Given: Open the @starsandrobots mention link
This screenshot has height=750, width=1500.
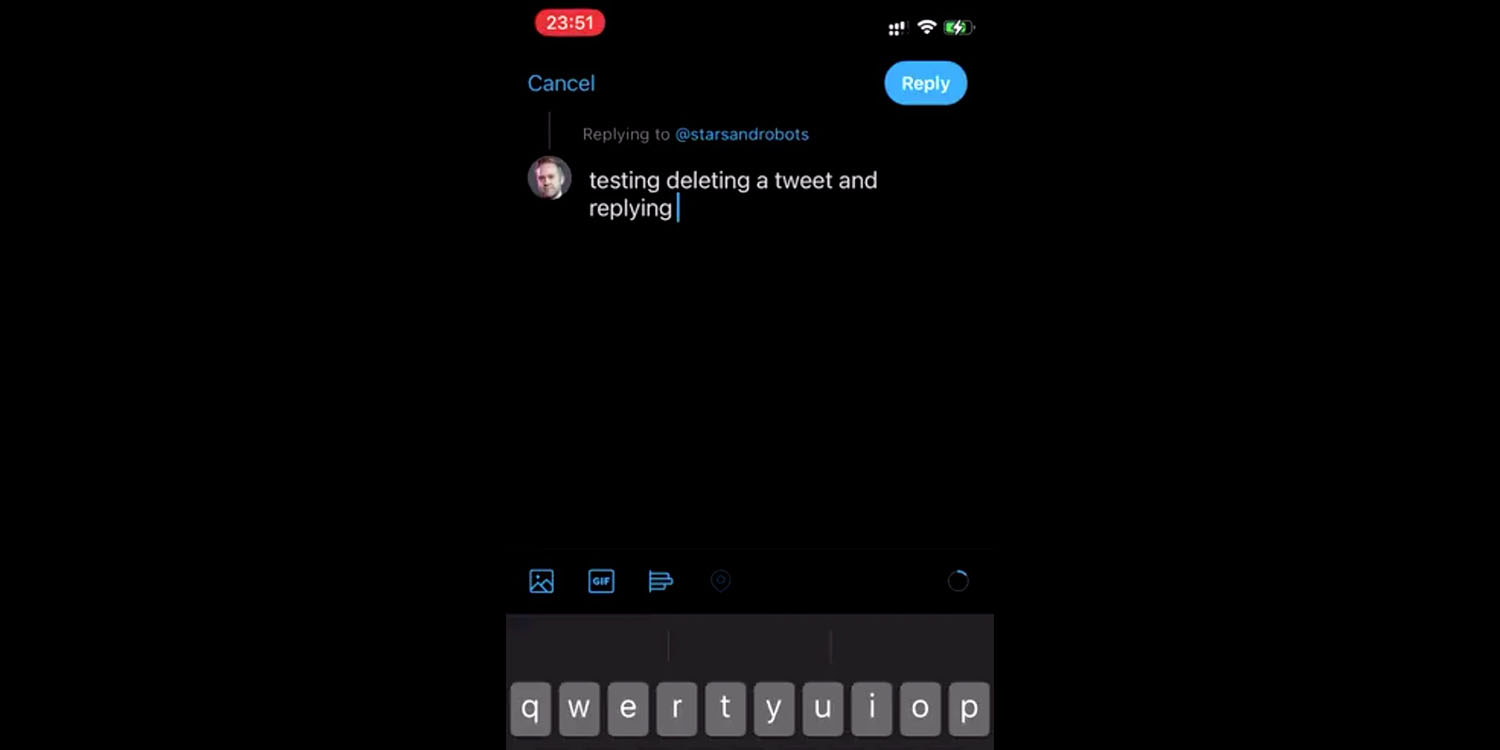Looking at the screenshot, I should click(742, 134).
